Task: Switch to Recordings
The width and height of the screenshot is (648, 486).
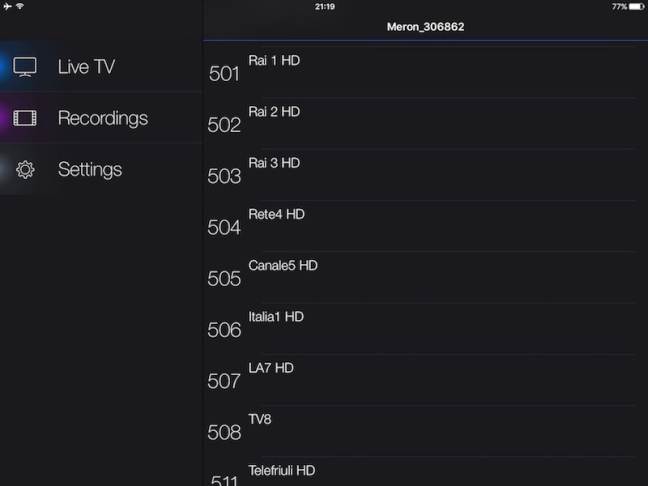Action: (x=101, y=118)
